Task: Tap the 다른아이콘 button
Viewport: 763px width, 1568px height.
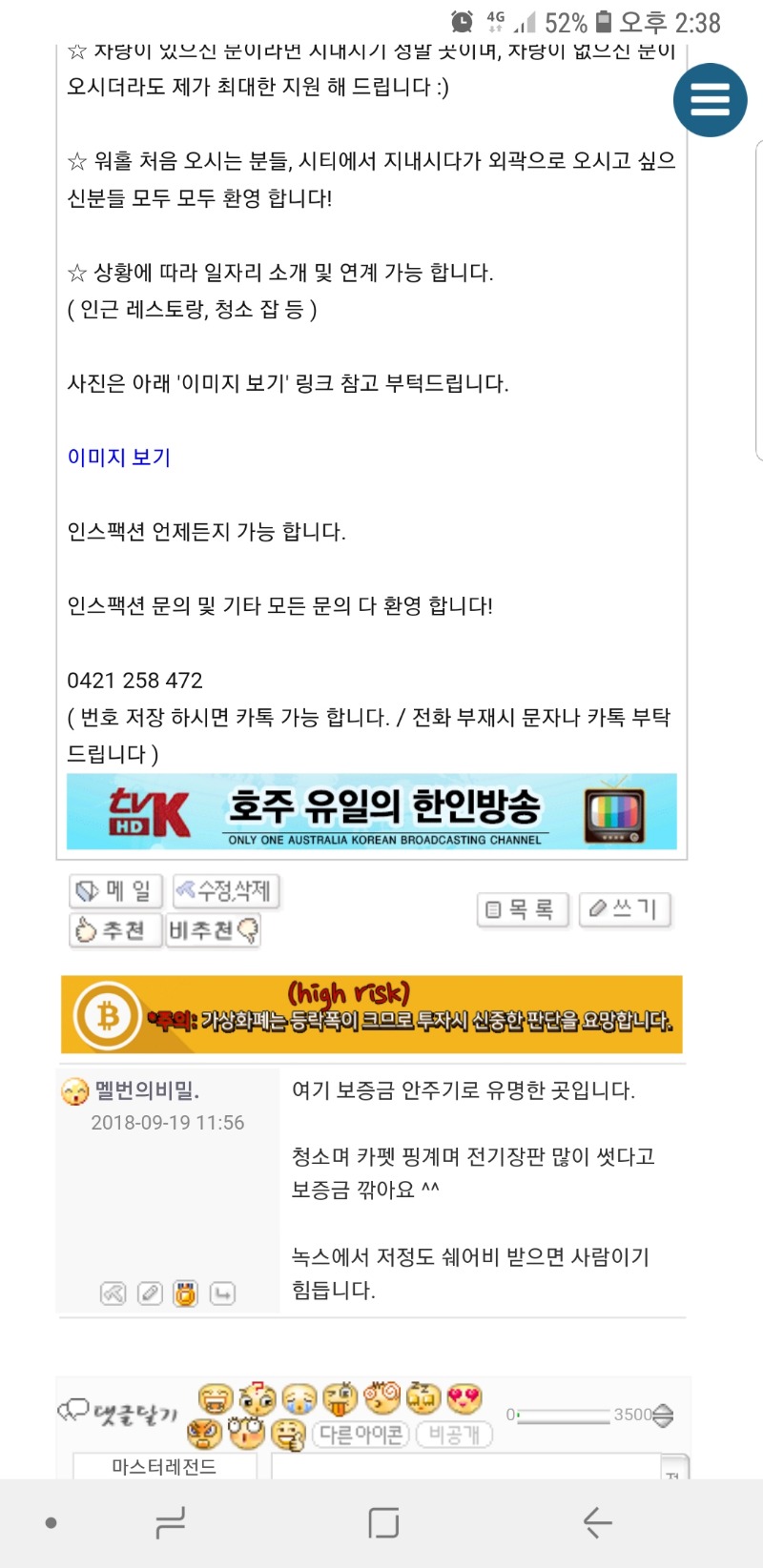Action: [361, 1434]
